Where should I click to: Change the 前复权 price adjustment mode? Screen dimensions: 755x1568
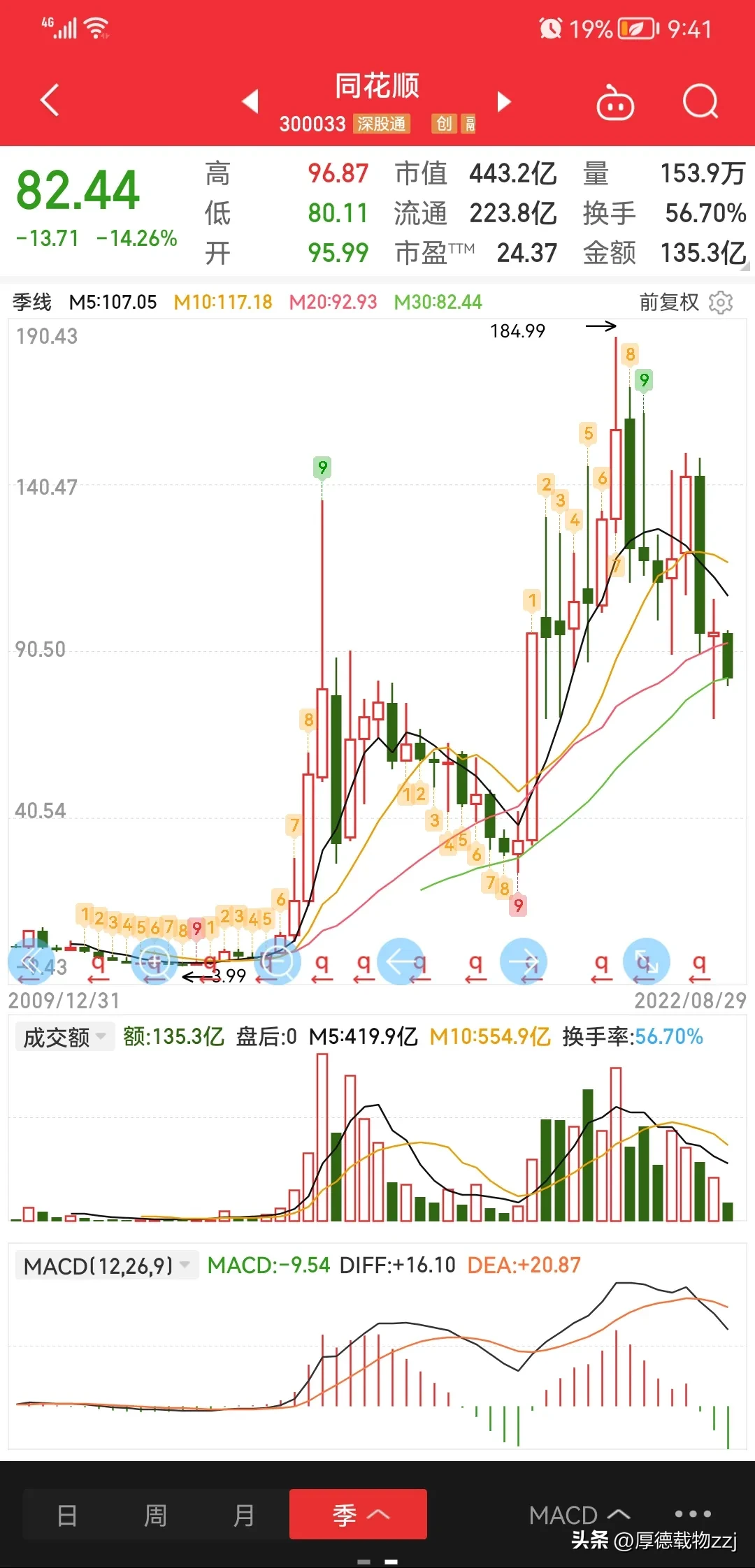coord(669,302)
